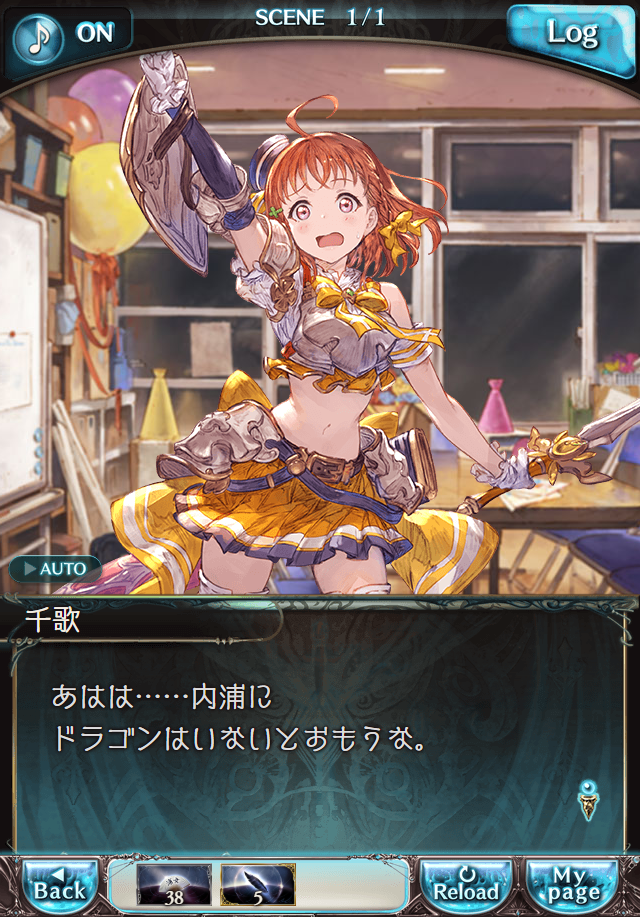
Task: Advance Chika's dialogue text box
Action: click(x=320, y=730)
